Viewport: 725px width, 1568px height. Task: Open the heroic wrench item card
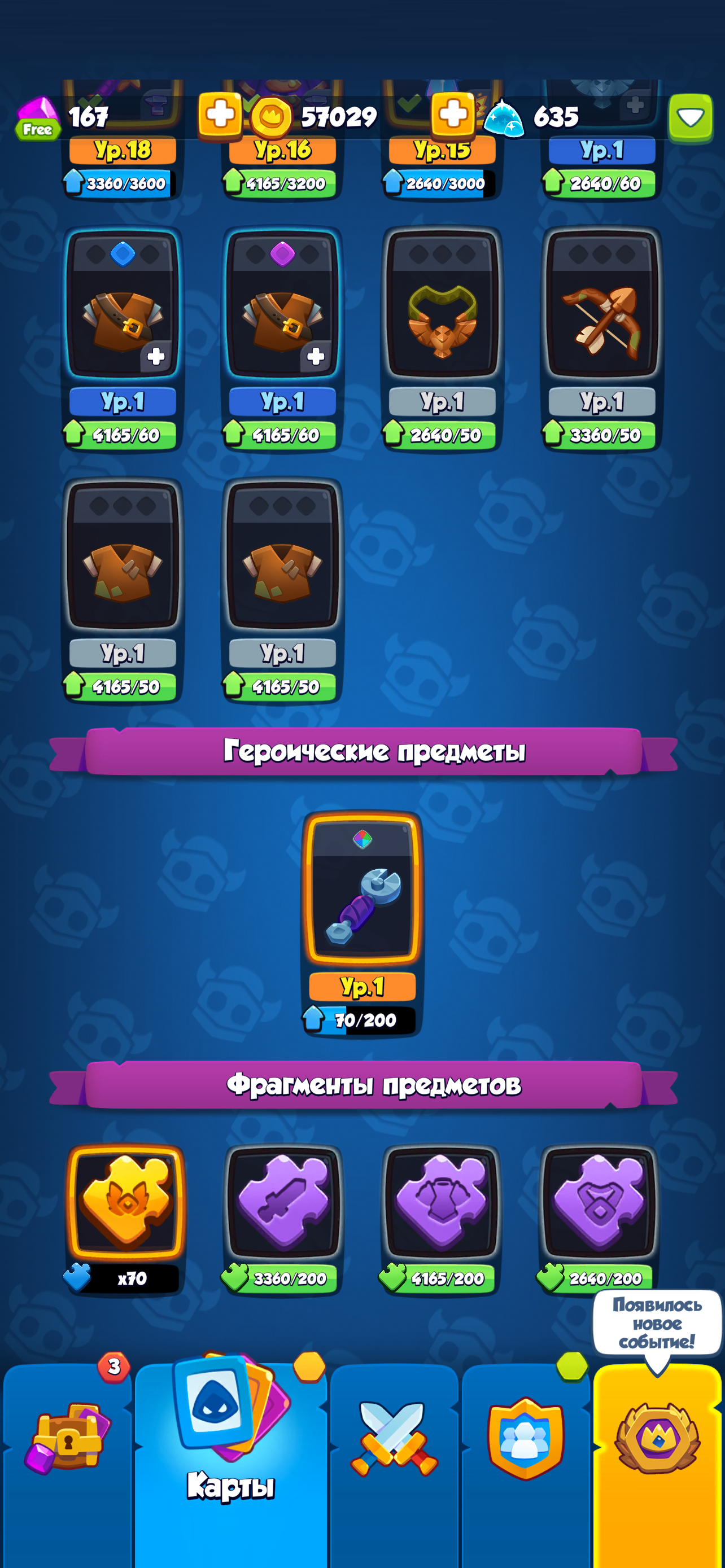coord(362,923)
